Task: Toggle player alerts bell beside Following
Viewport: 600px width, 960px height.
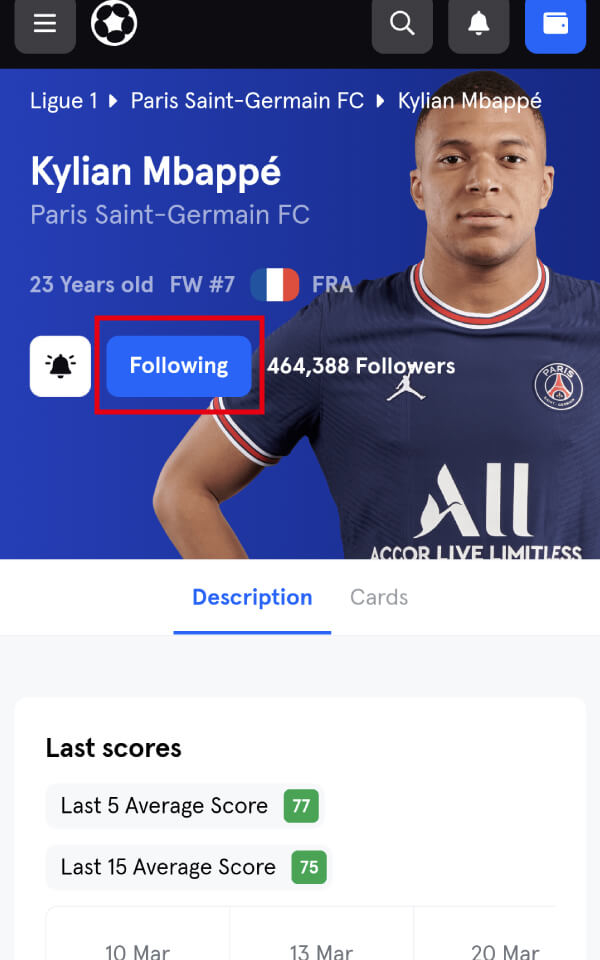Action: (60, 366)
